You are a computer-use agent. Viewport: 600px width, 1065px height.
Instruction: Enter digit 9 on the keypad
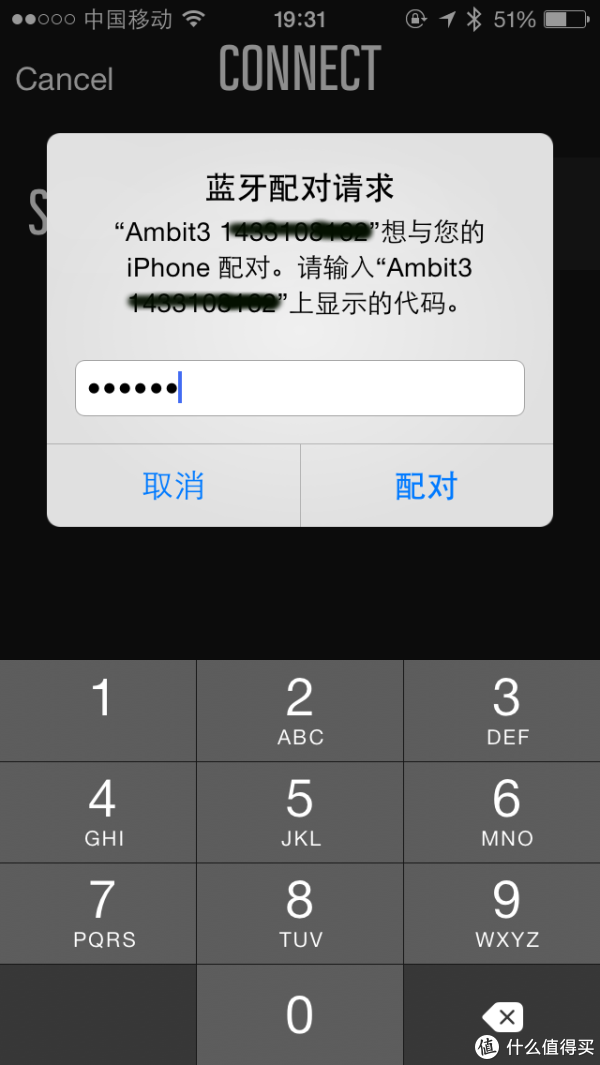502,914
